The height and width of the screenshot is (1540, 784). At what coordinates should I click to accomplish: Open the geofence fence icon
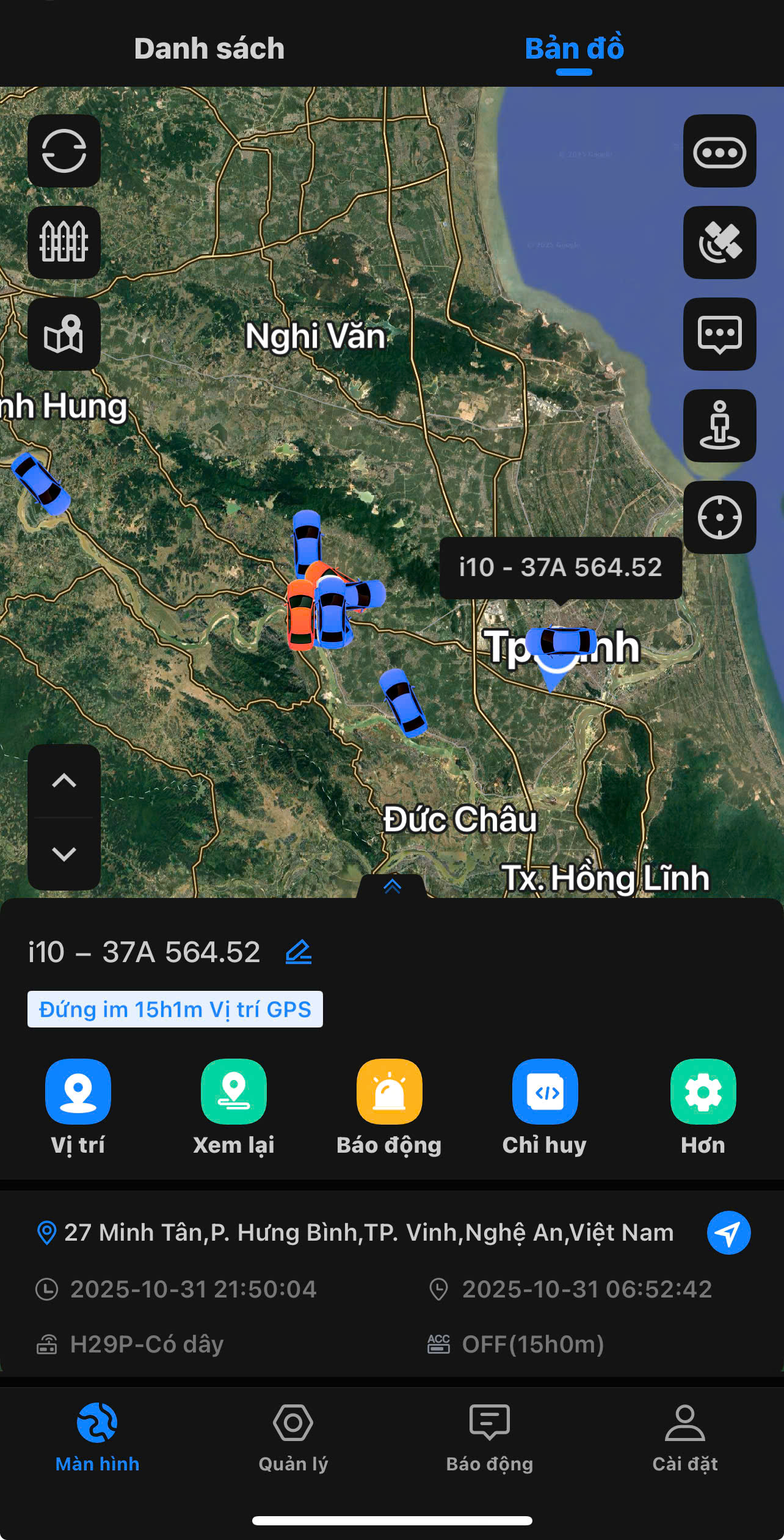(x=64, y=243)
